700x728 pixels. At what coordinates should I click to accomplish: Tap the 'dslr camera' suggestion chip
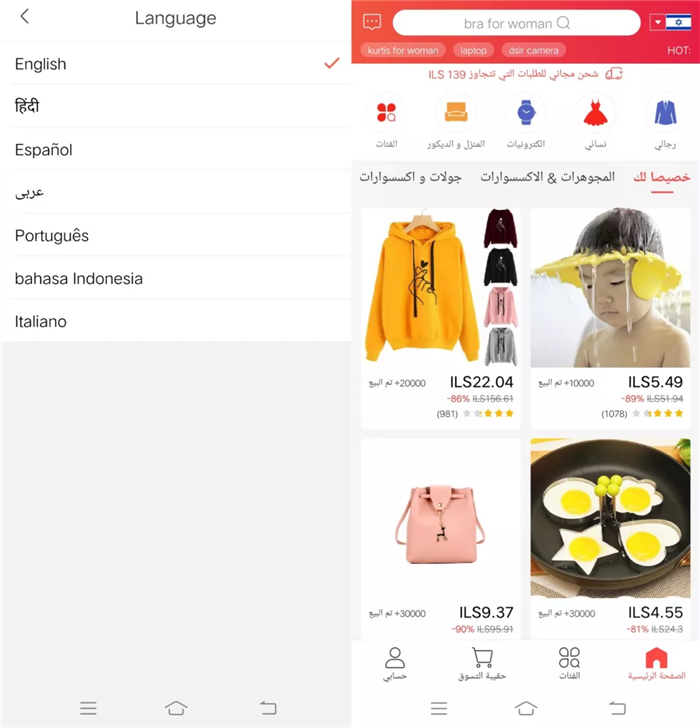click(x=530, y=50)
